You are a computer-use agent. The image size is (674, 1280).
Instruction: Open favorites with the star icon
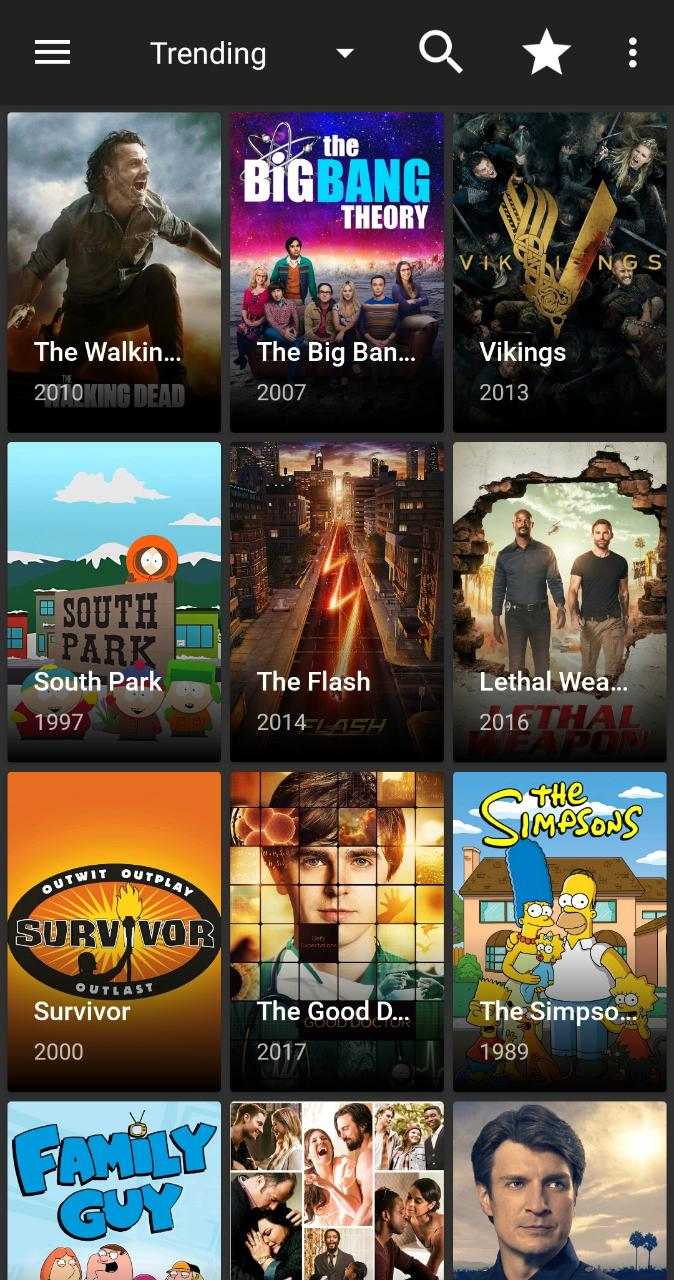pos(546,52)
